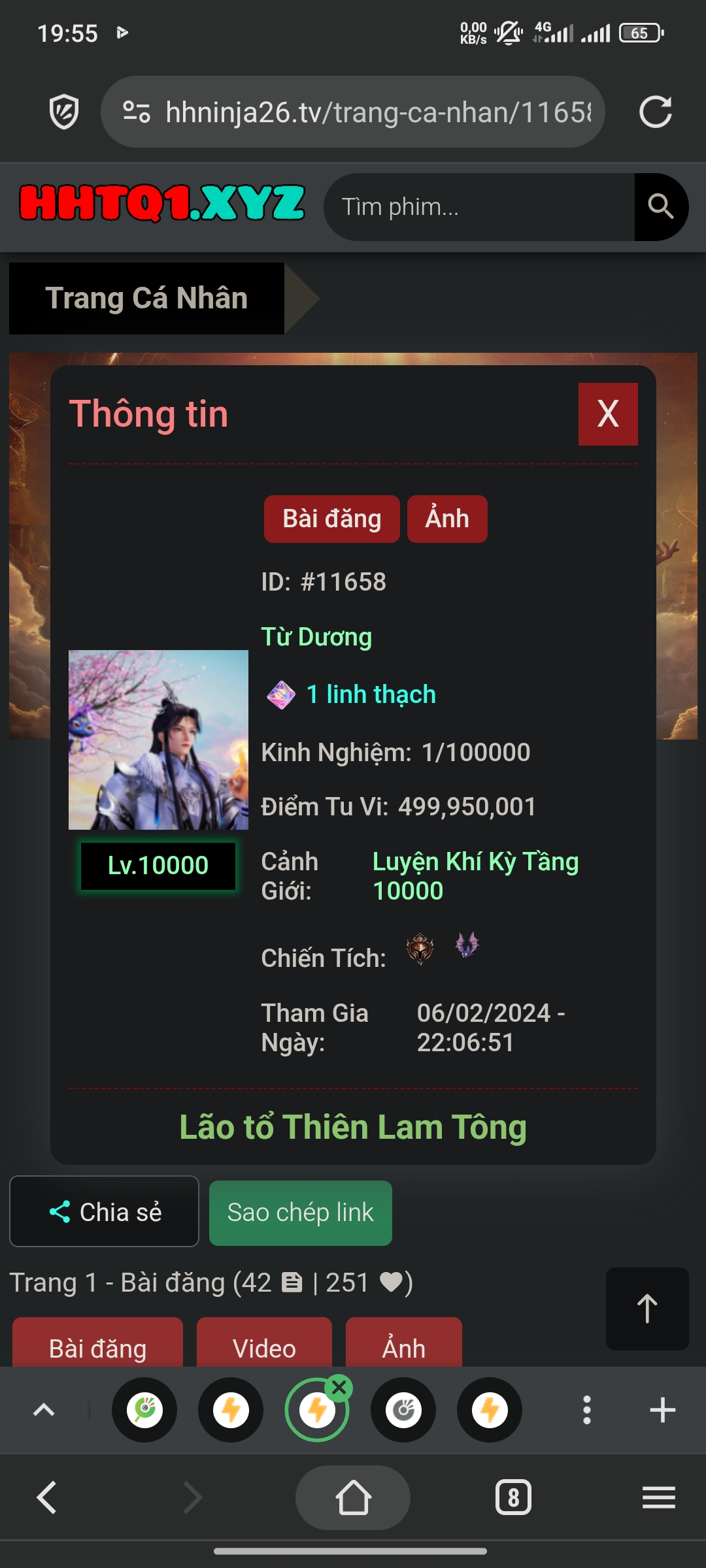Open the browser hamburger menu
Screen dimensions: 706x1568
[658, 1497]
